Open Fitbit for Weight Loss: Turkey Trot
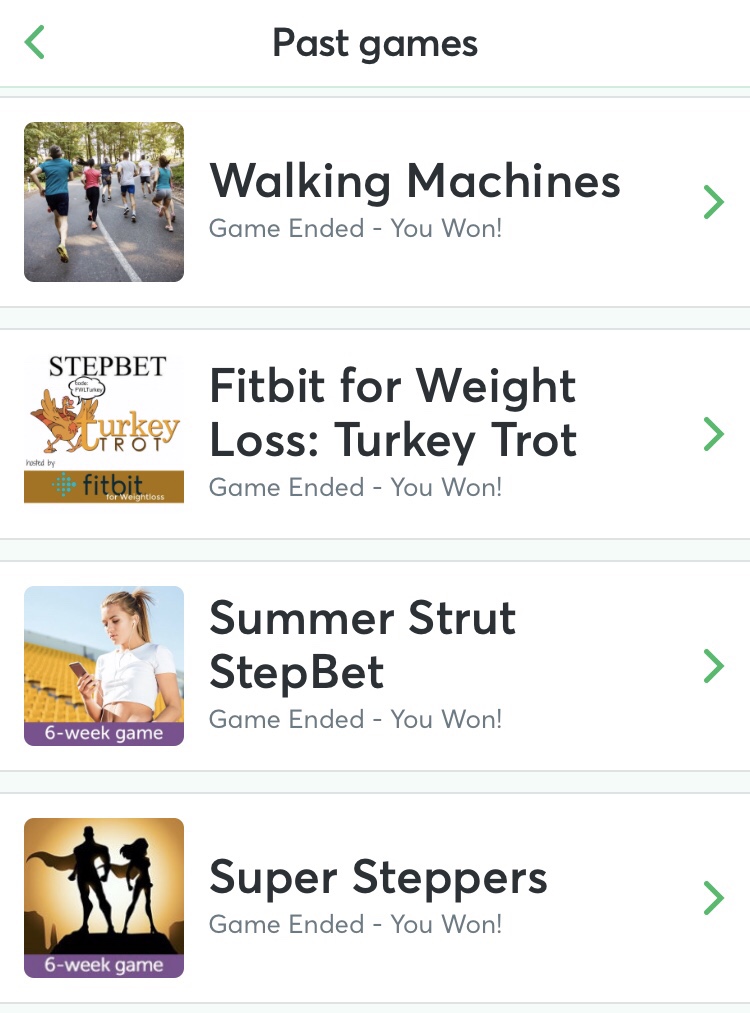Viewport: 750px width, 1013px height. pyautogui.click(x=394, y=433)
